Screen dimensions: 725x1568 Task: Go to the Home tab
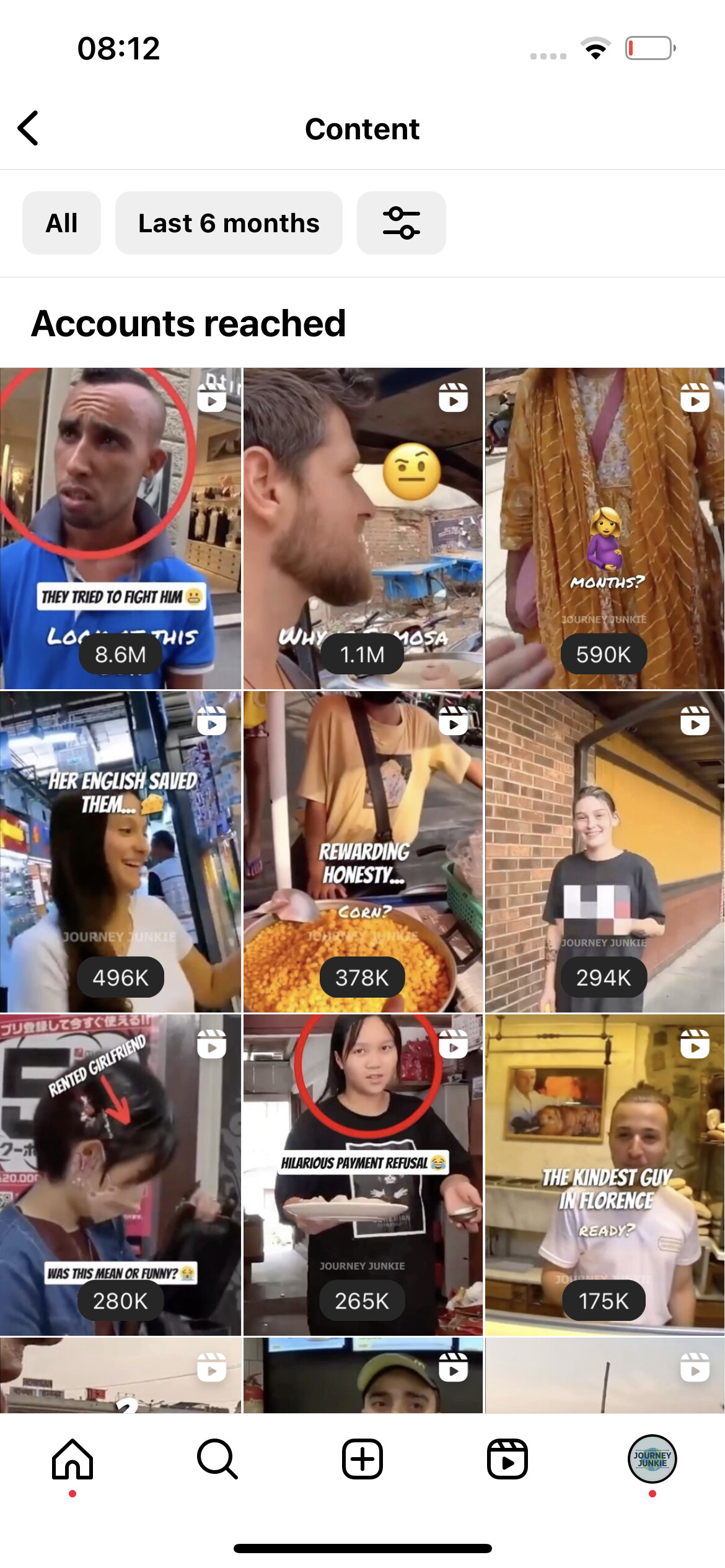tap(72, 1459)
